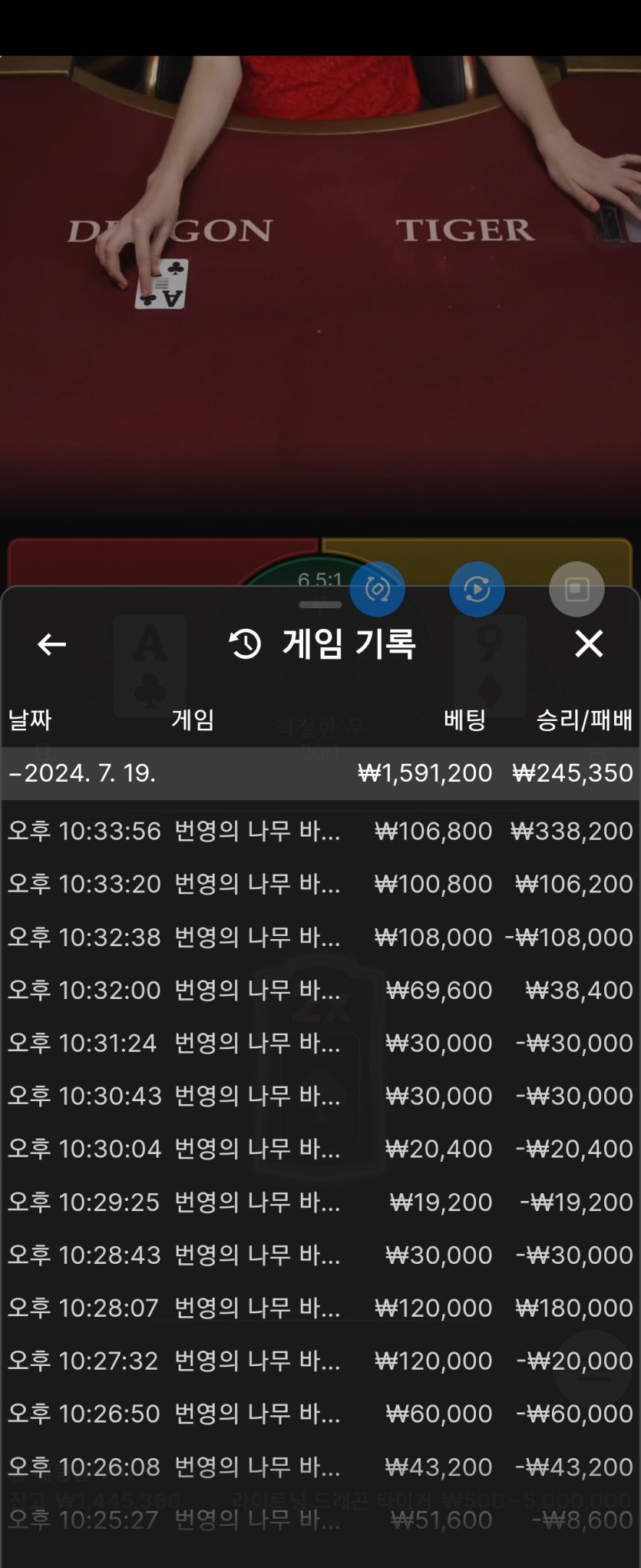View details of the 오후 10:32:38 round

[x=320, y=937]
